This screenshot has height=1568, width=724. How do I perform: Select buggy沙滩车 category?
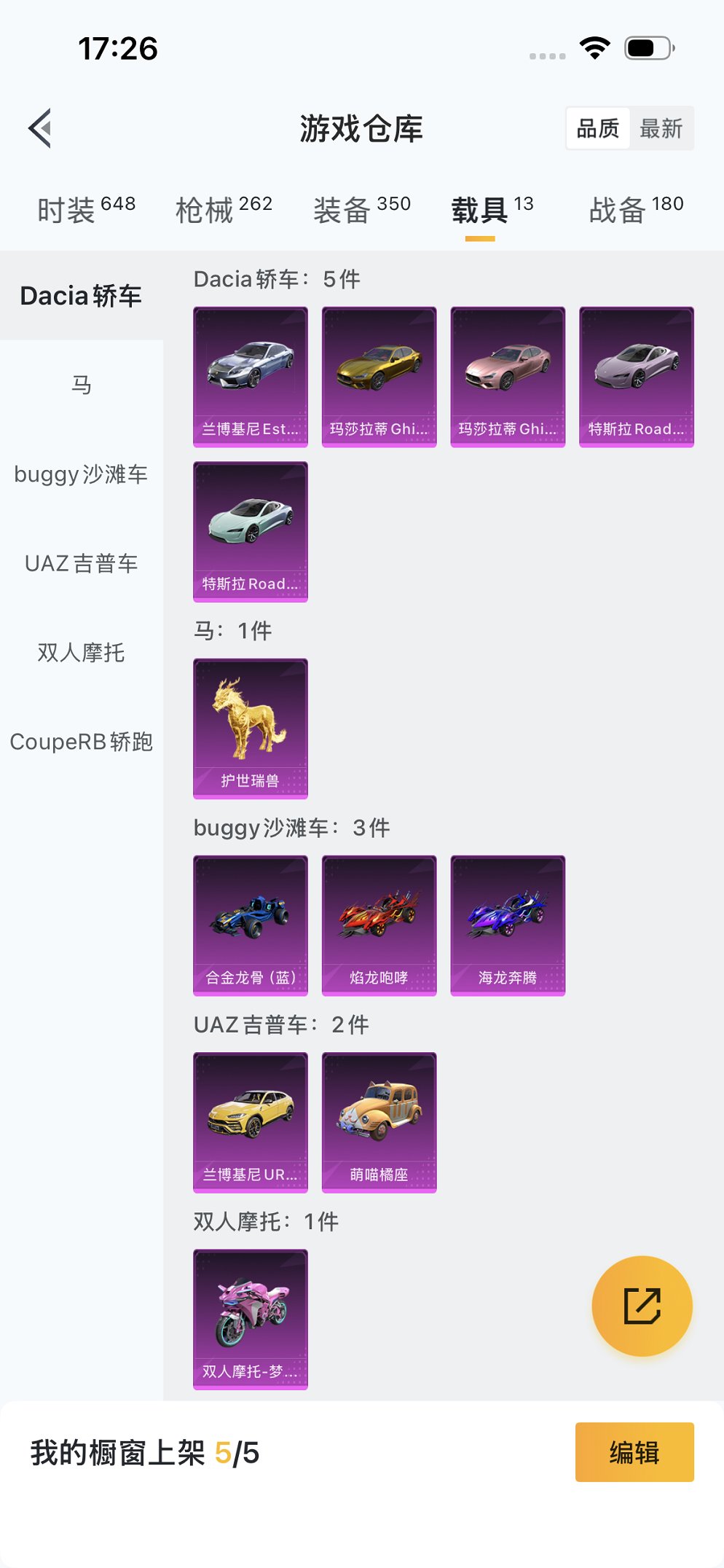click(x=82, y=474)
